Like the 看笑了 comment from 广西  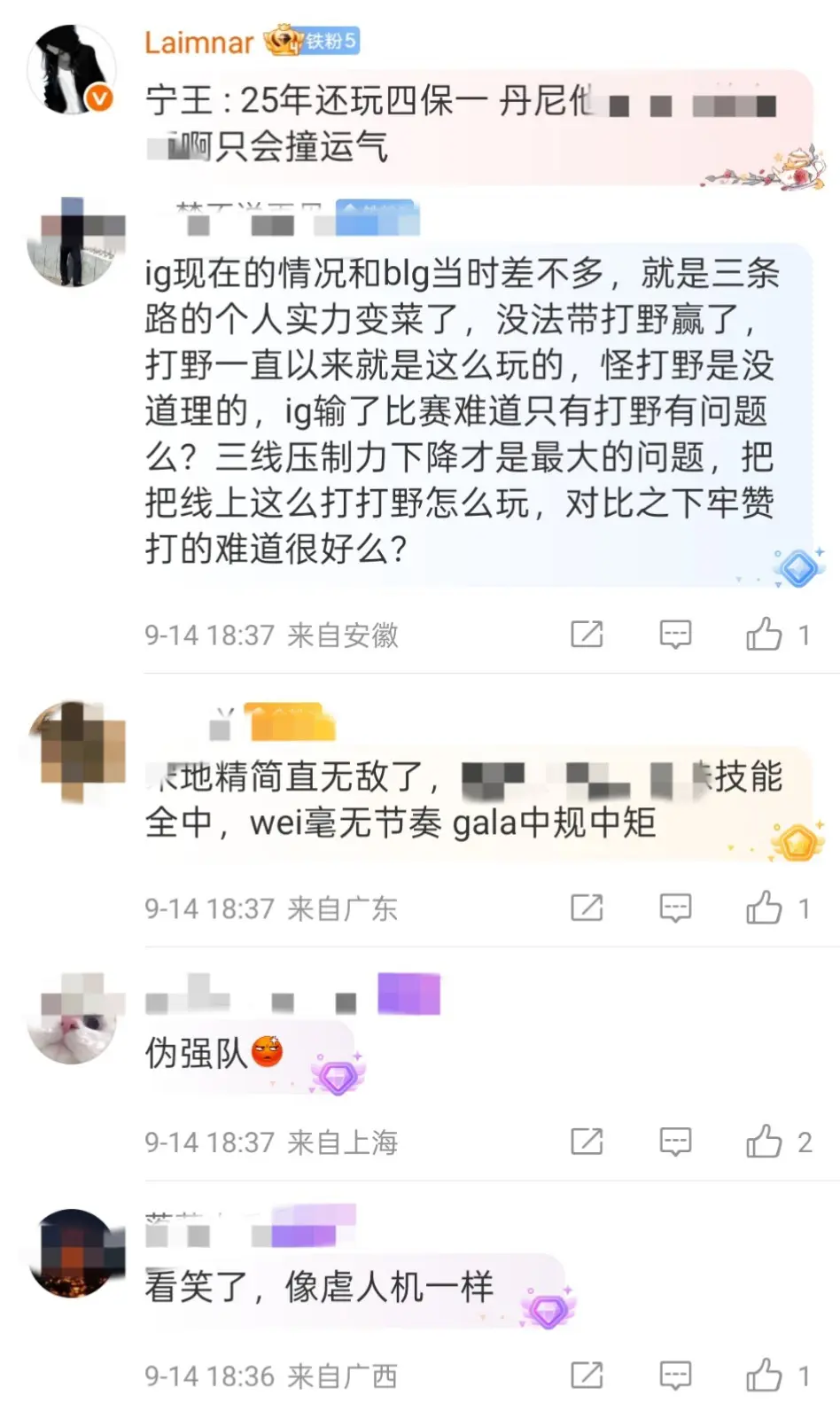(764, 1376)
